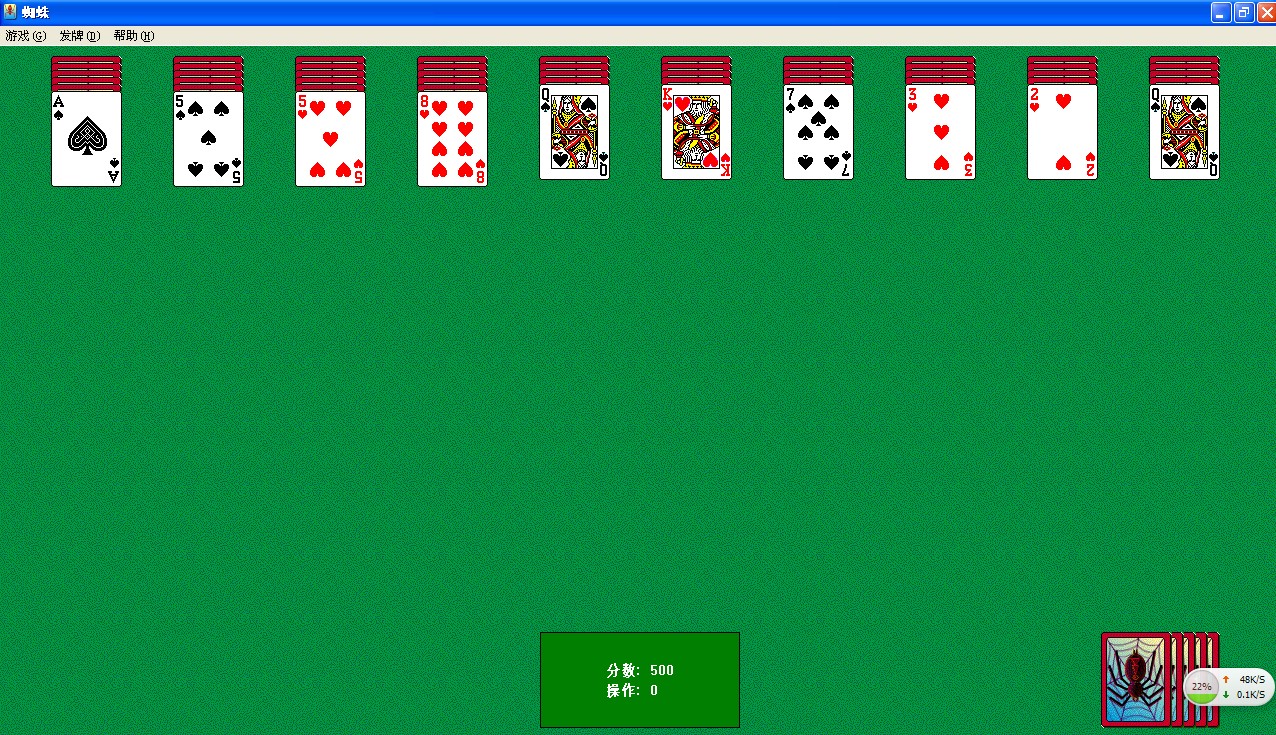Select the 5 of spades card
The width and height of the screenshot is (1276, 735).
click(208, 139)
